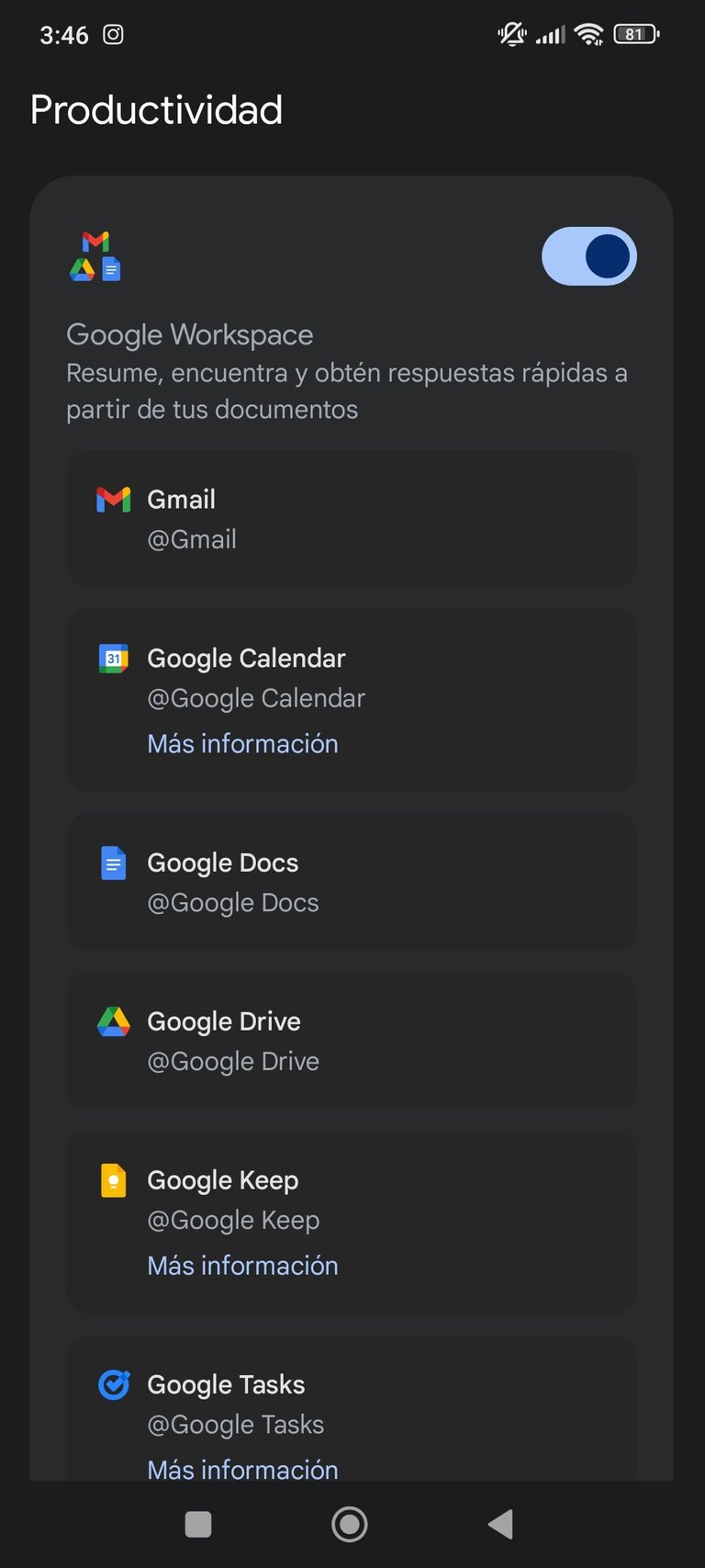Toggle off the Google Workspace switch

(x=588, y=256)
